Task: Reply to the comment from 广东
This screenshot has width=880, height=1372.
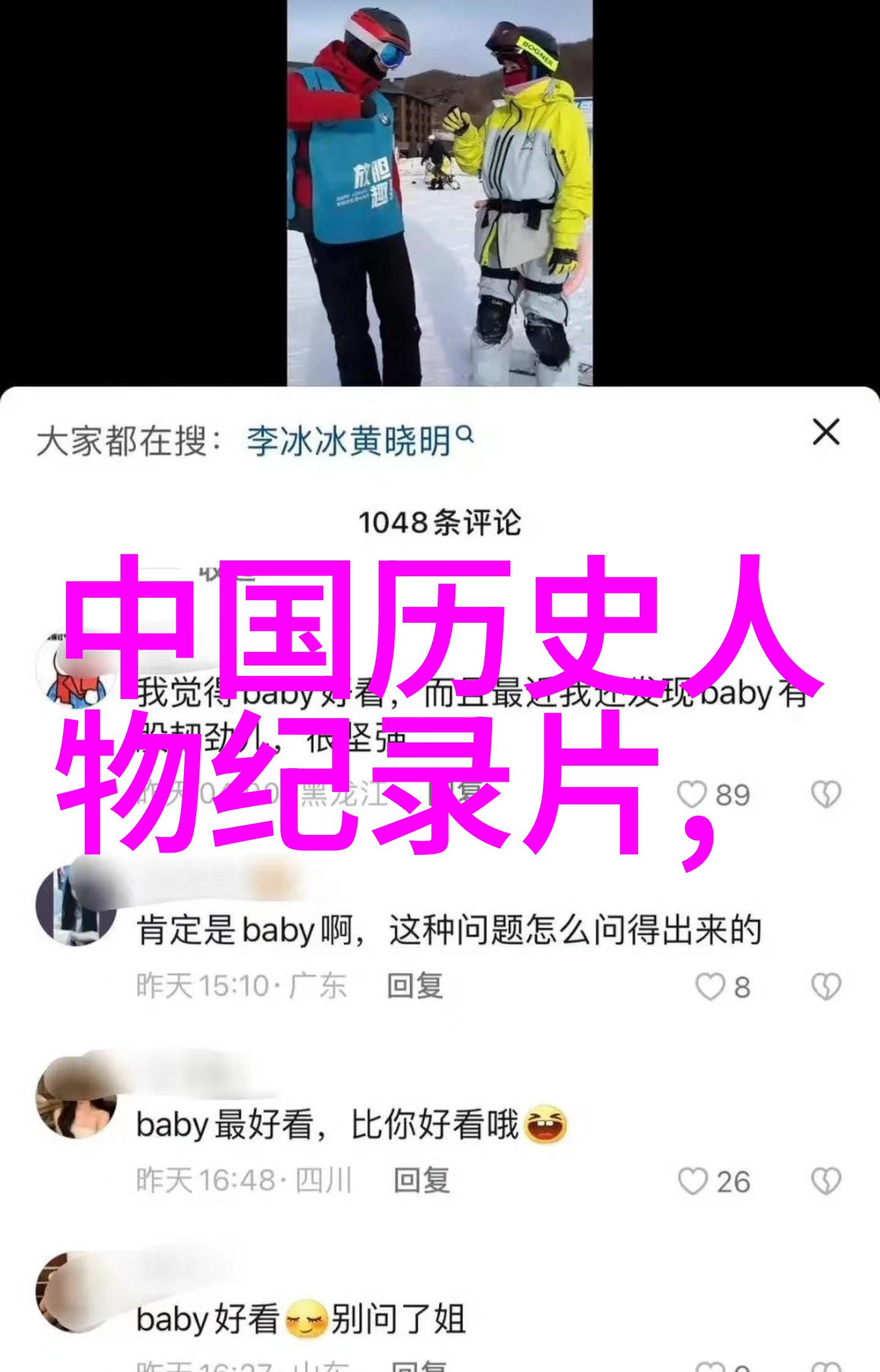Action: pos(415,986)
